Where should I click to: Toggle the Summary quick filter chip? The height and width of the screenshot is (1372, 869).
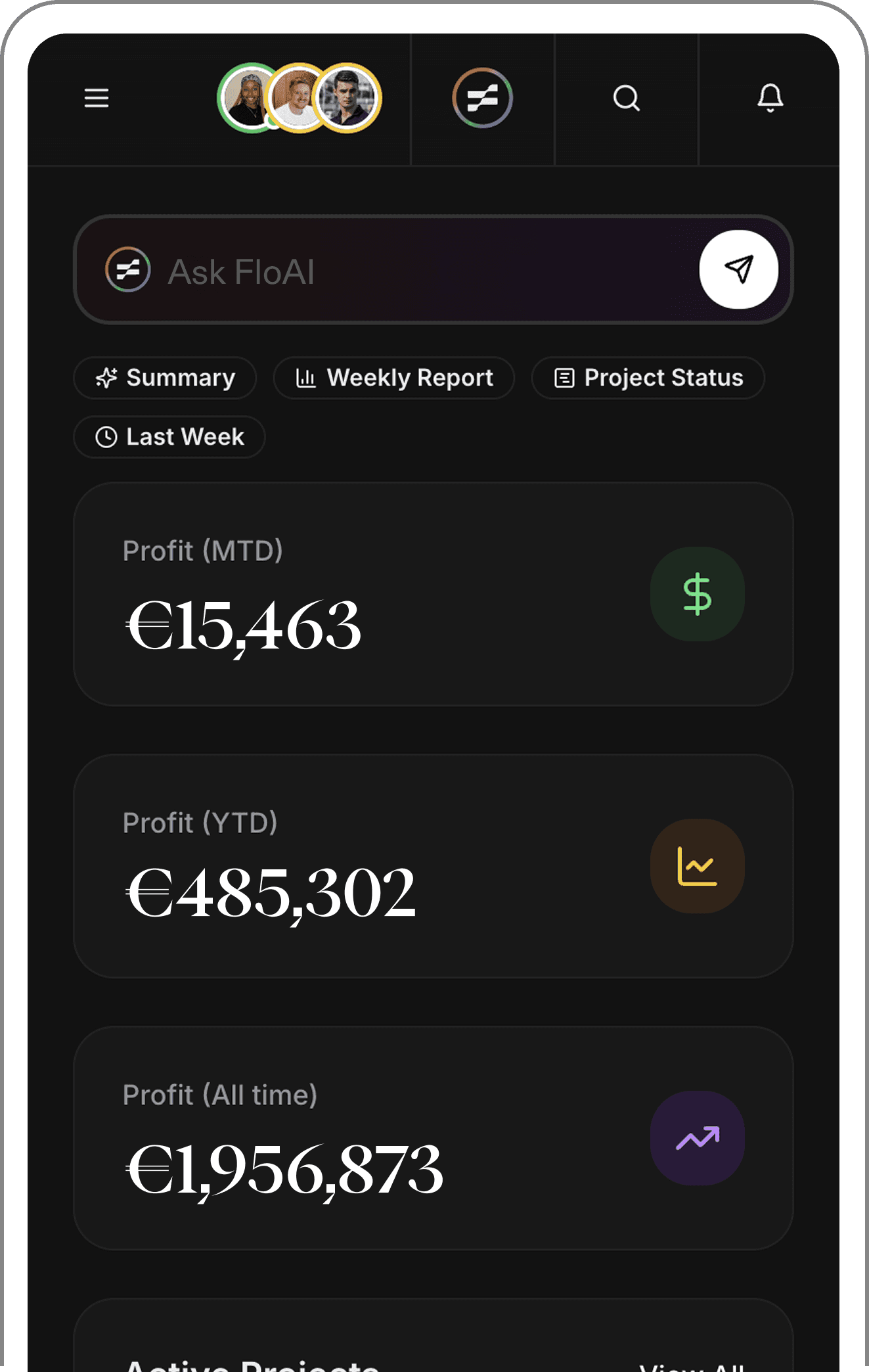[164, 378]
